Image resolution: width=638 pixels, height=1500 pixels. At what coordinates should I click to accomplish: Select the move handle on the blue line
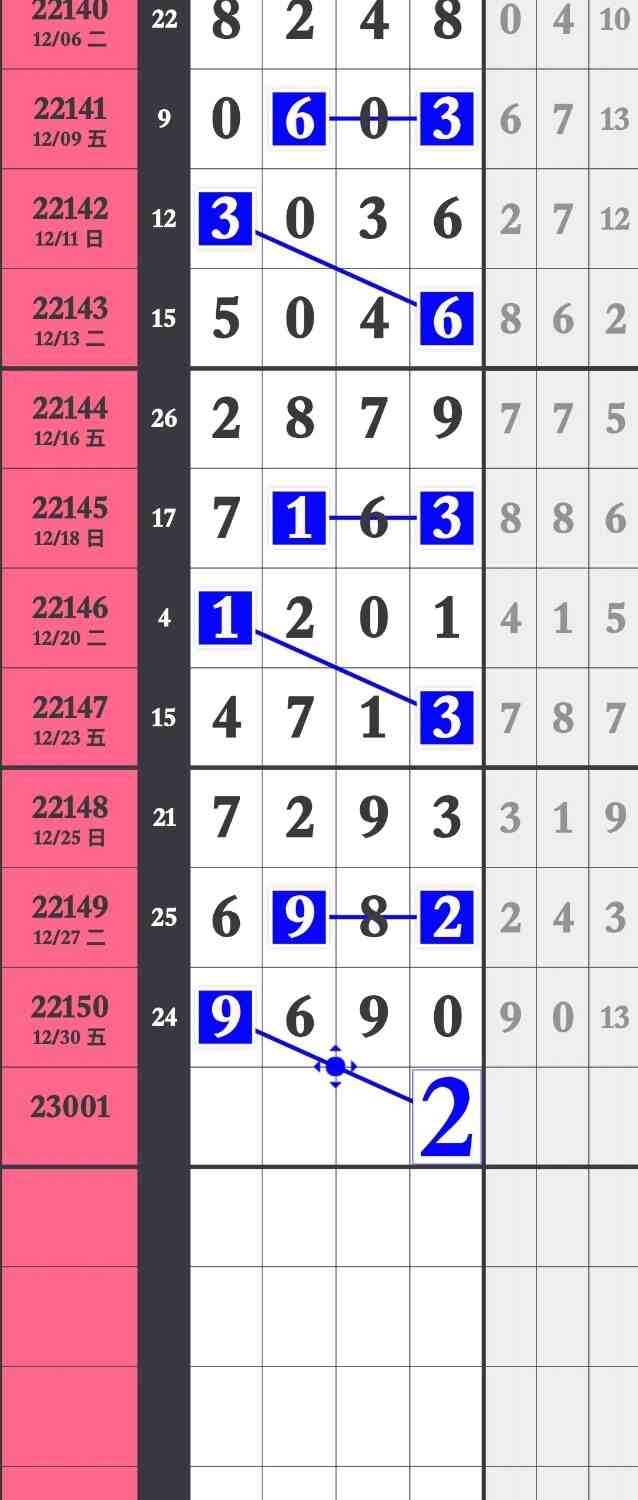pos(336,1067)
